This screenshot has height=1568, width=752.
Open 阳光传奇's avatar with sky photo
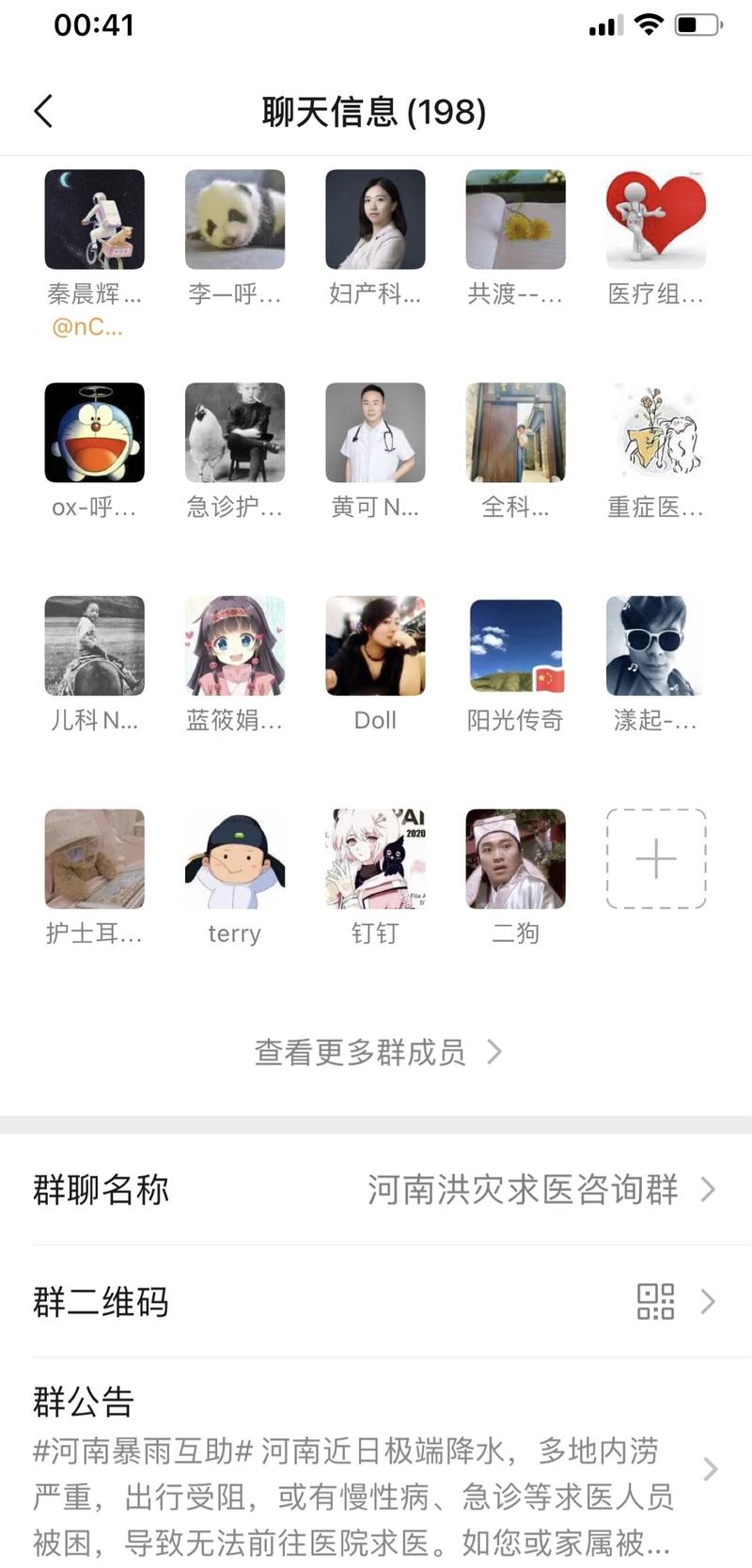pyautogui.click(x=515, y=646)
